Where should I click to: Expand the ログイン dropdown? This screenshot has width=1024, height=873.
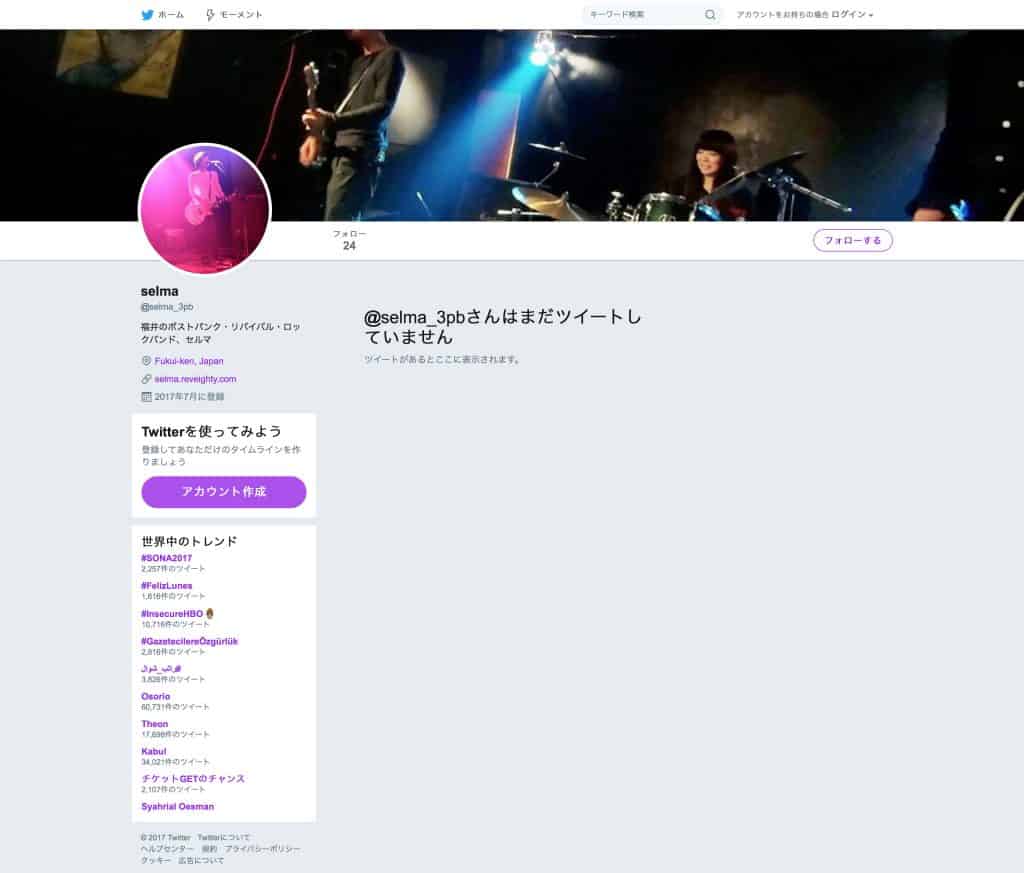[852, 15]
